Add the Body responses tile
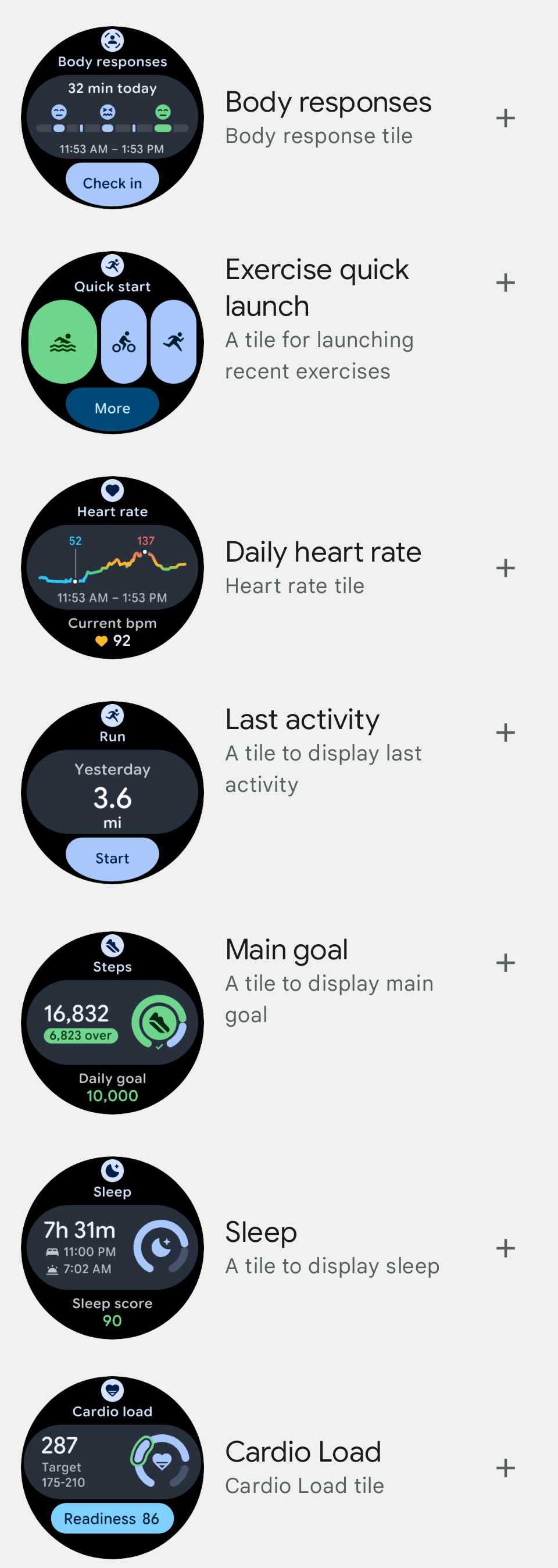 506,119
